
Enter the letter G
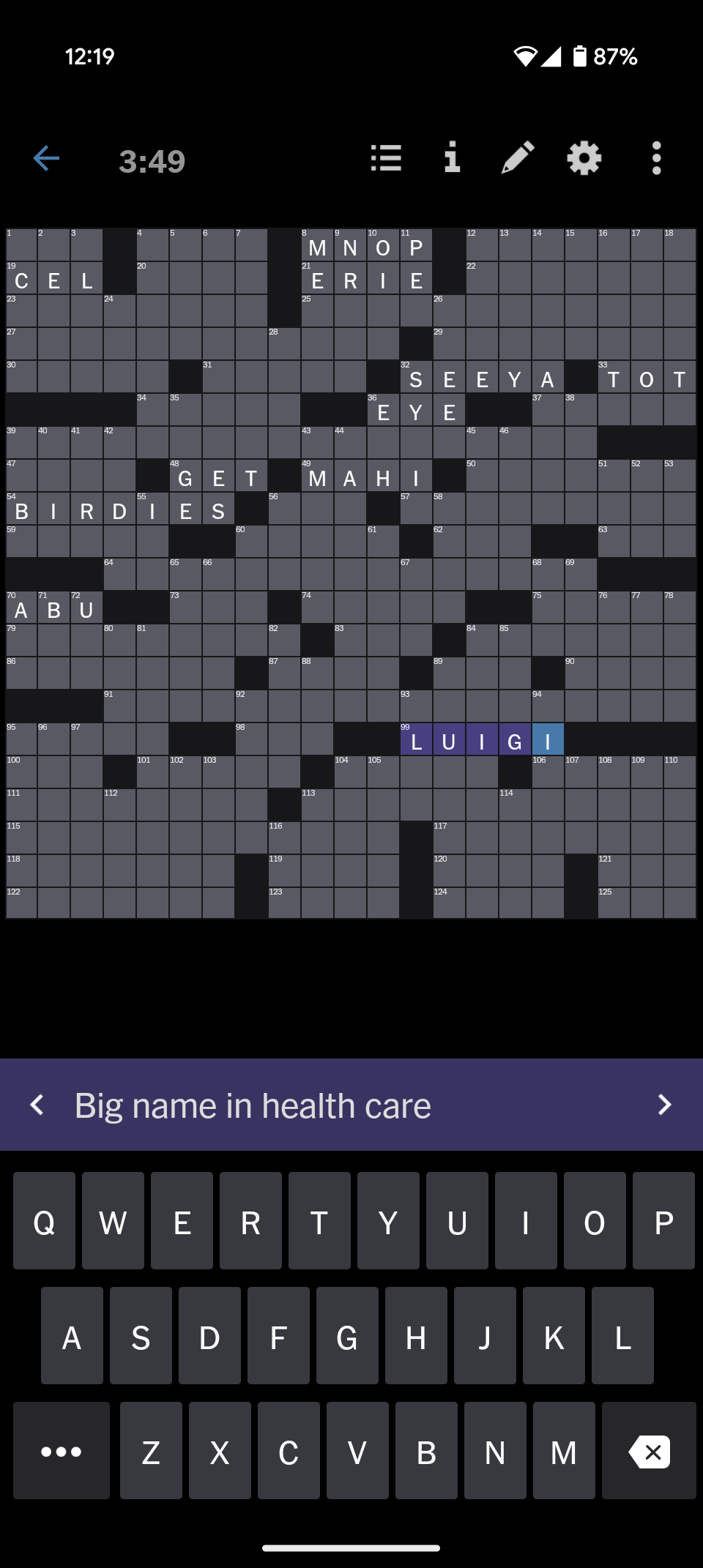(347, 1335)
